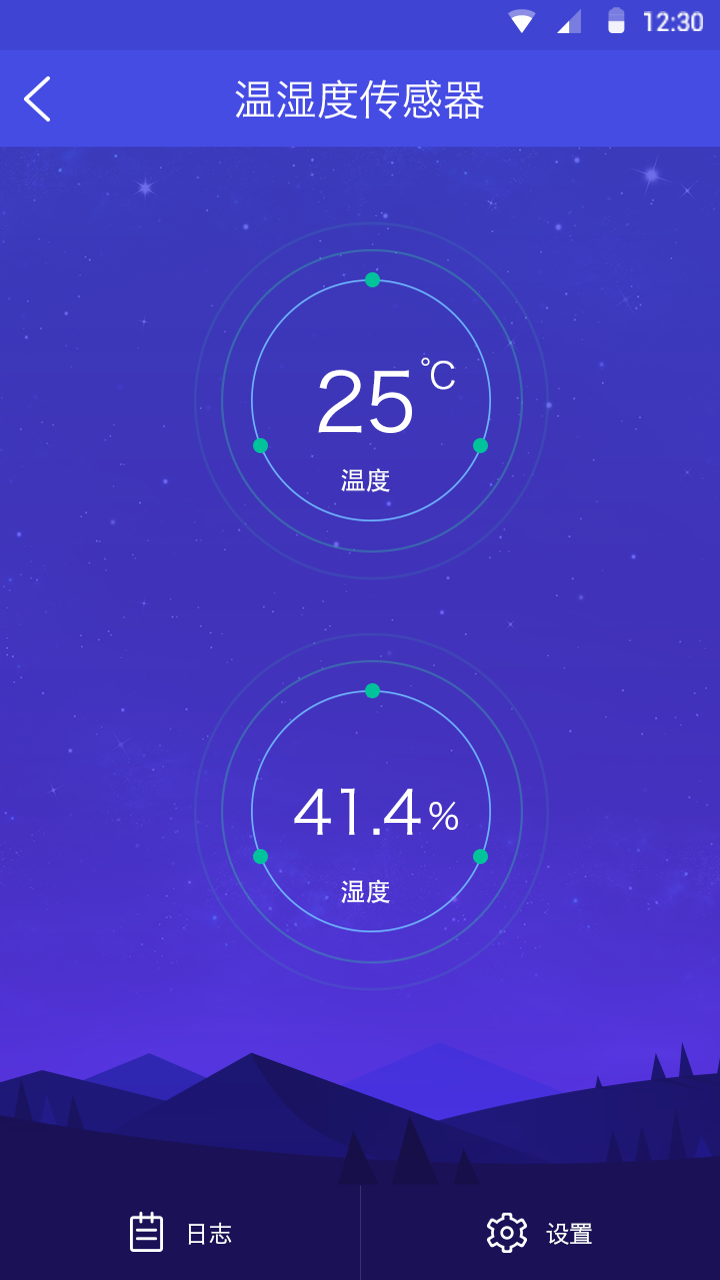Open 设置 settings
This screenshot has width=720, height=1280.
coord(540,1233)
